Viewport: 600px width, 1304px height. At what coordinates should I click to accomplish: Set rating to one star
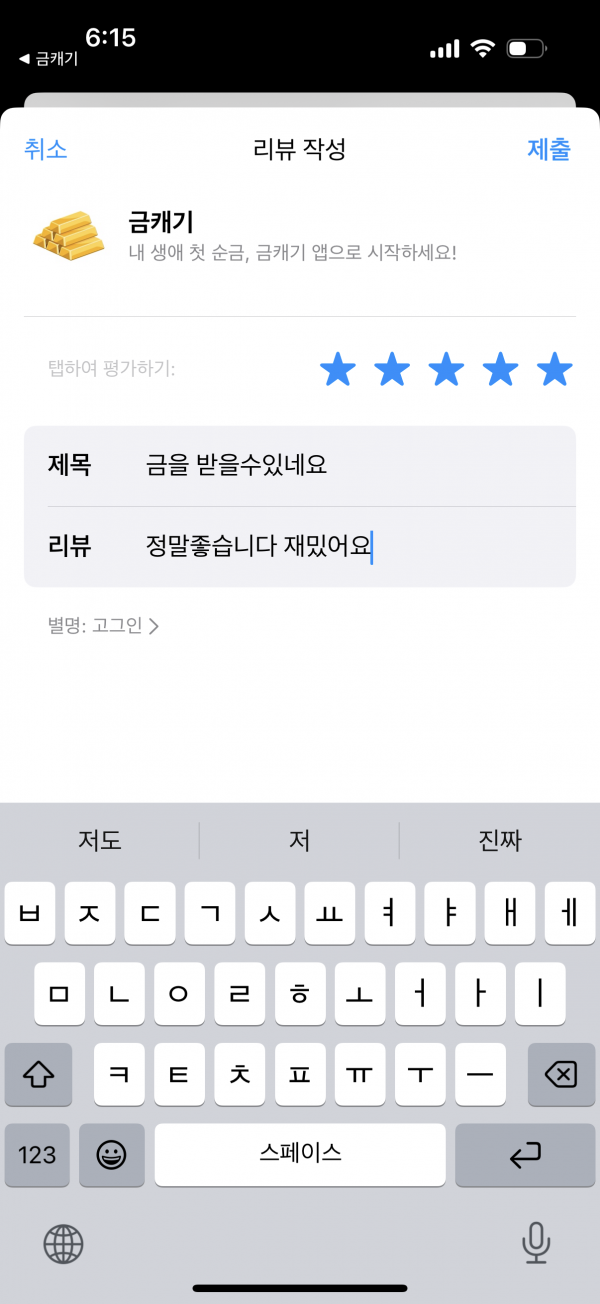338,370
